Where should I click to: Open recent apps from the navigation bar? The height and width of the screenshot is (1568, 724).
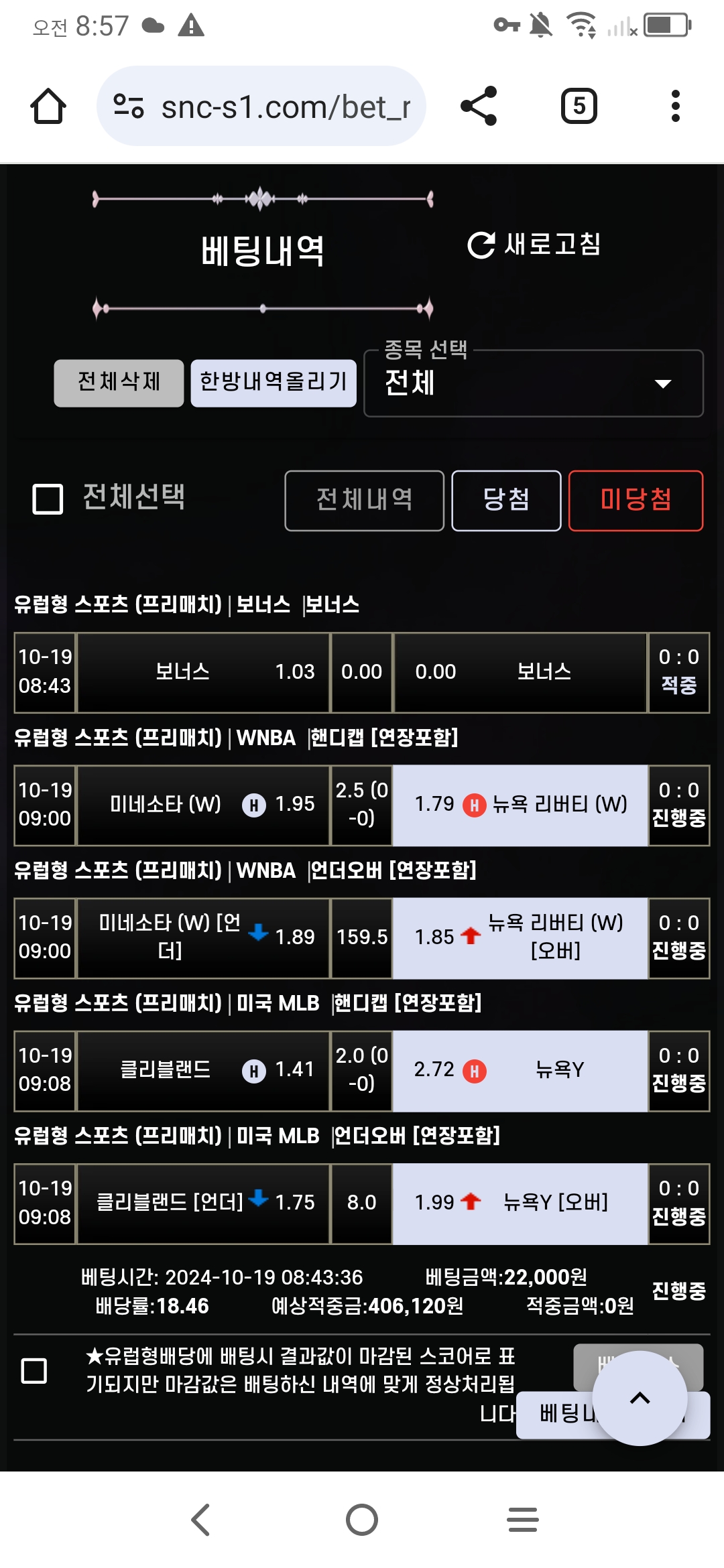pyautogui.click(x=523, y=1519)
